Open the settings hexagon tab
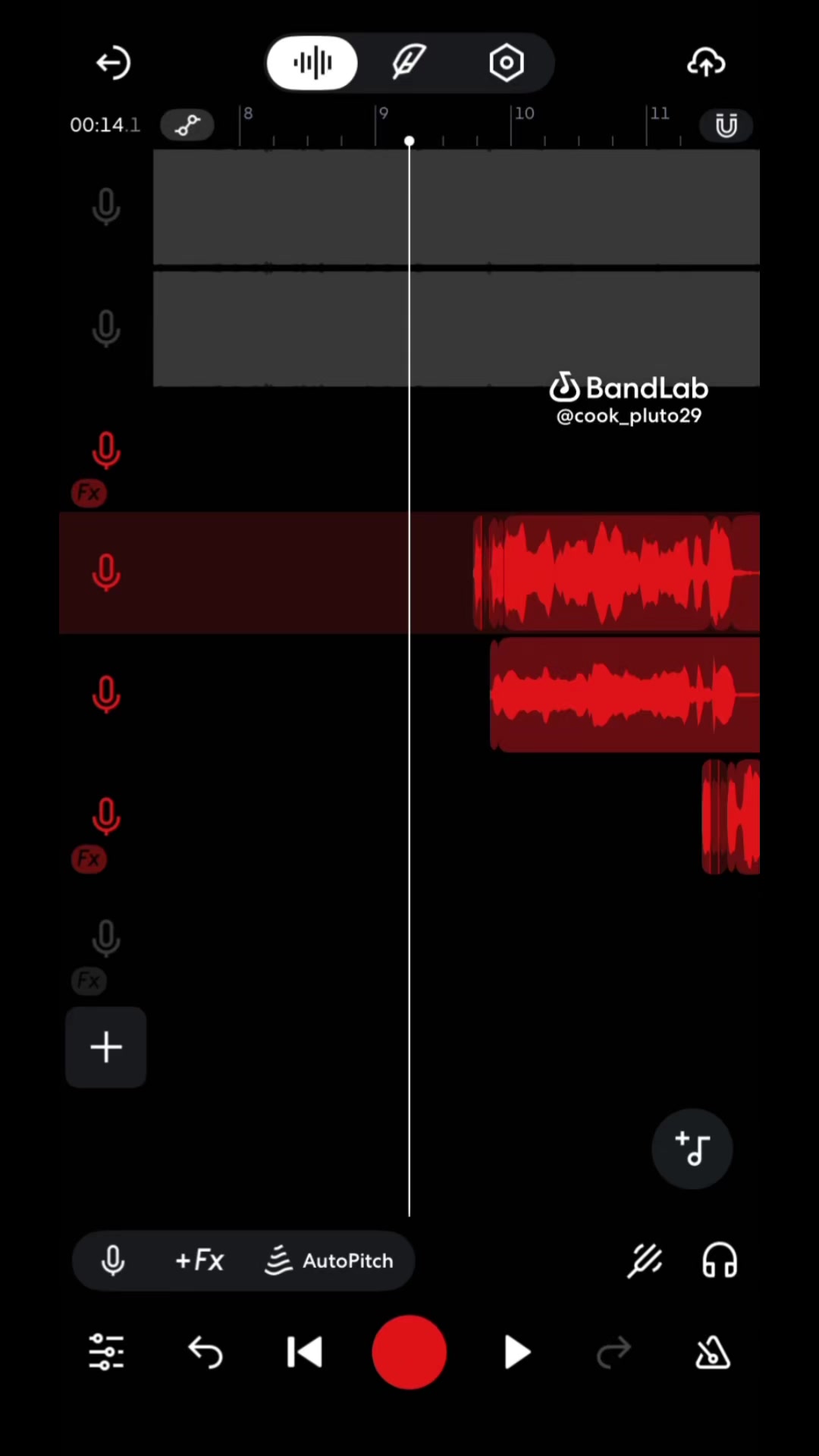Screen dimensions: 819x1456 point(507,63)
